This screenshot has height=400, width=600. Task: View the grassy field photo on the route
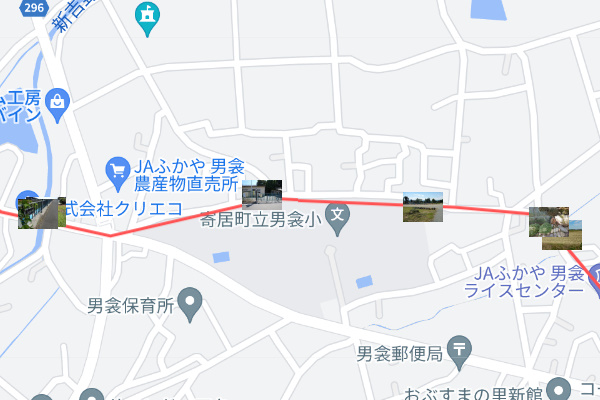[423, 207]
